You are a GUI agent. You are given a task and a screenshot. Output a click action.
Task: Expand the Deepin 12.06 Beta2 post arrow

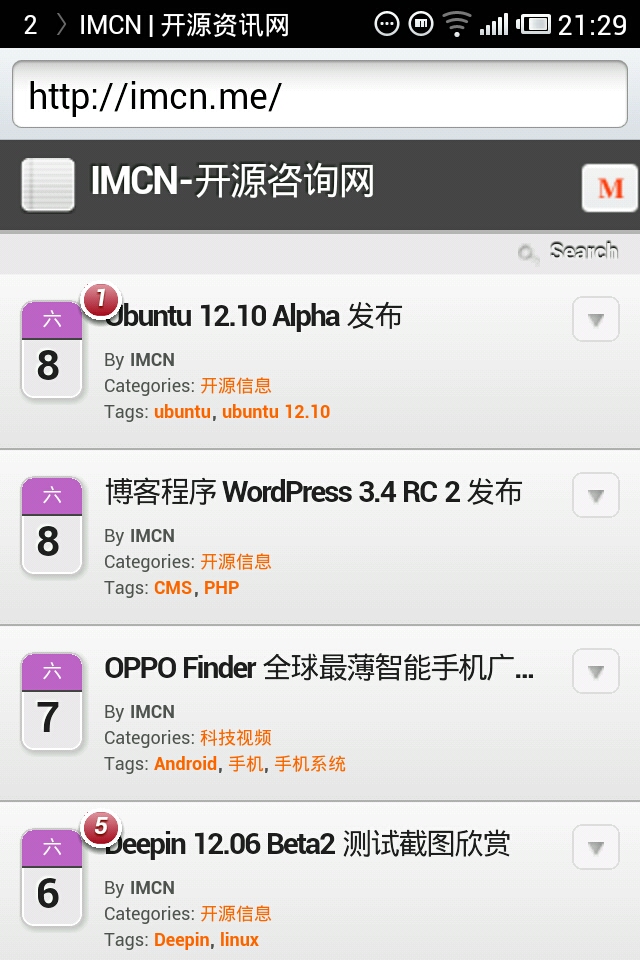pos(596,848)
